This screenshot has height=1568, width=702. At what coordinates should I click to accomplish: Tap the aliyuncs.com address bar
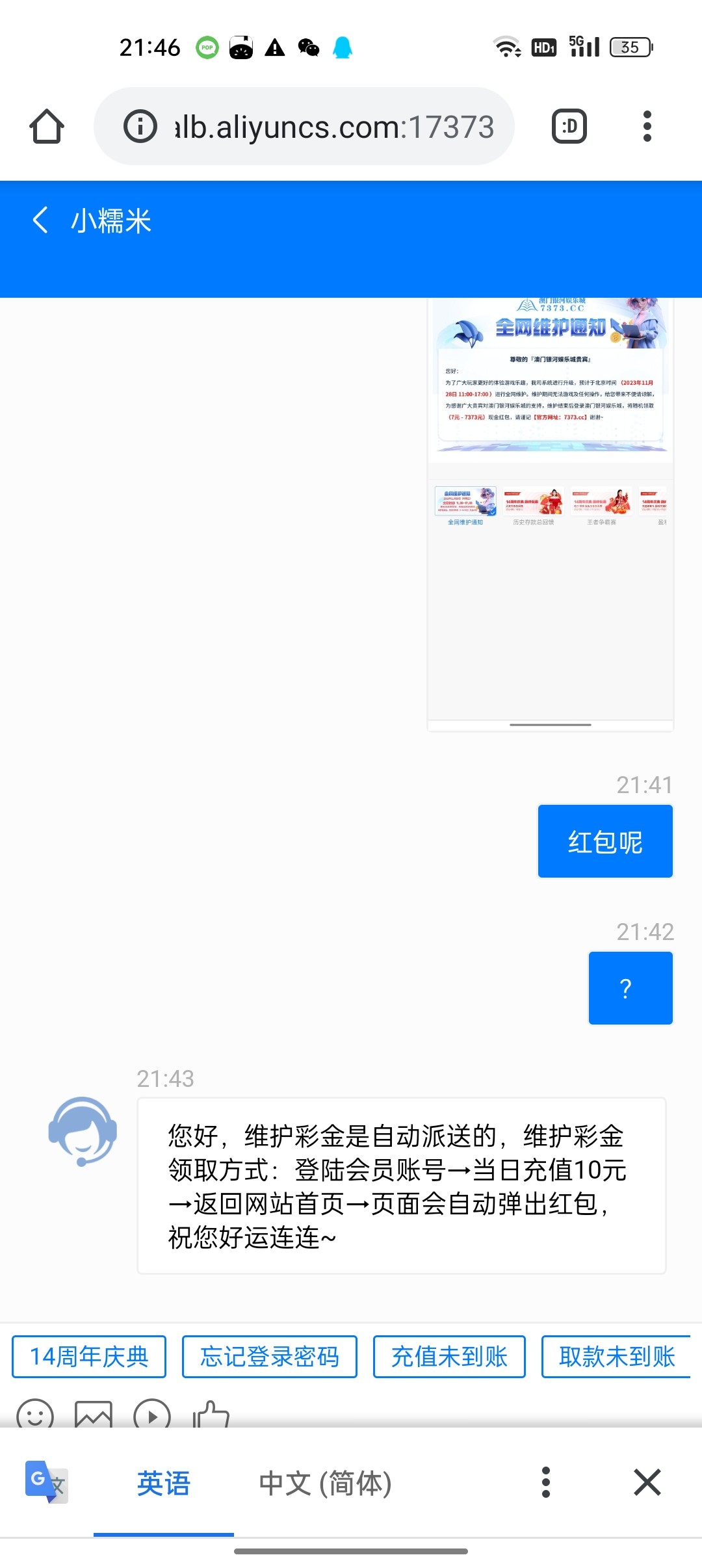coord(335,126)
